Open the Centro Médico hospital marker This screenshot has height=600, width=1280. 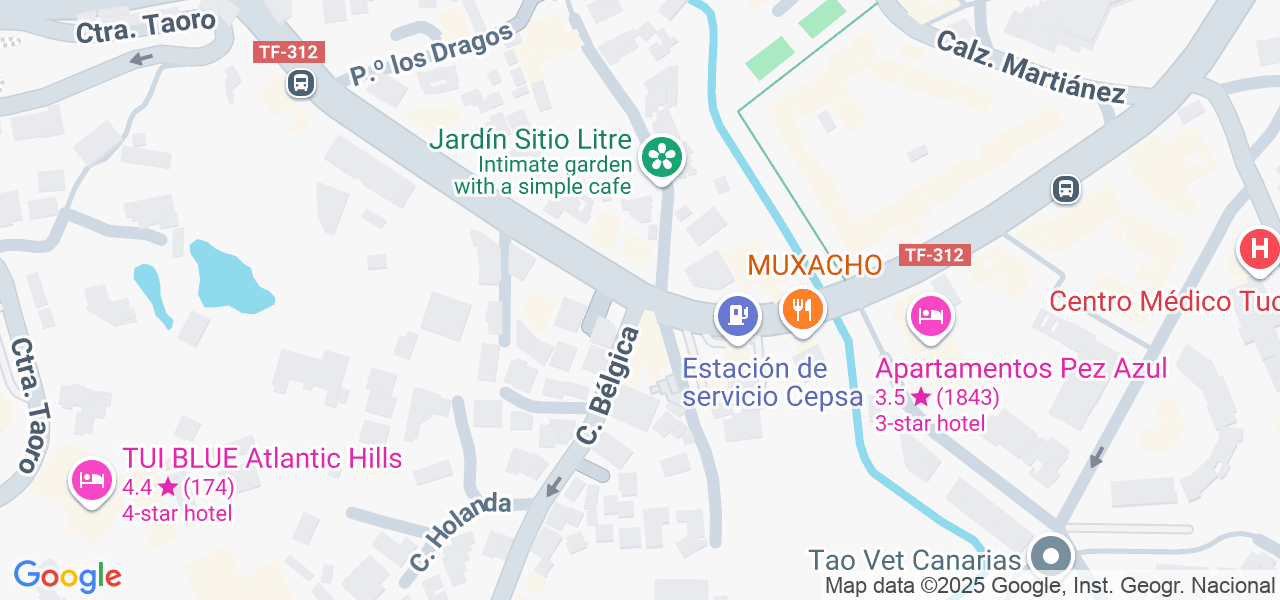click(1258, 247)
